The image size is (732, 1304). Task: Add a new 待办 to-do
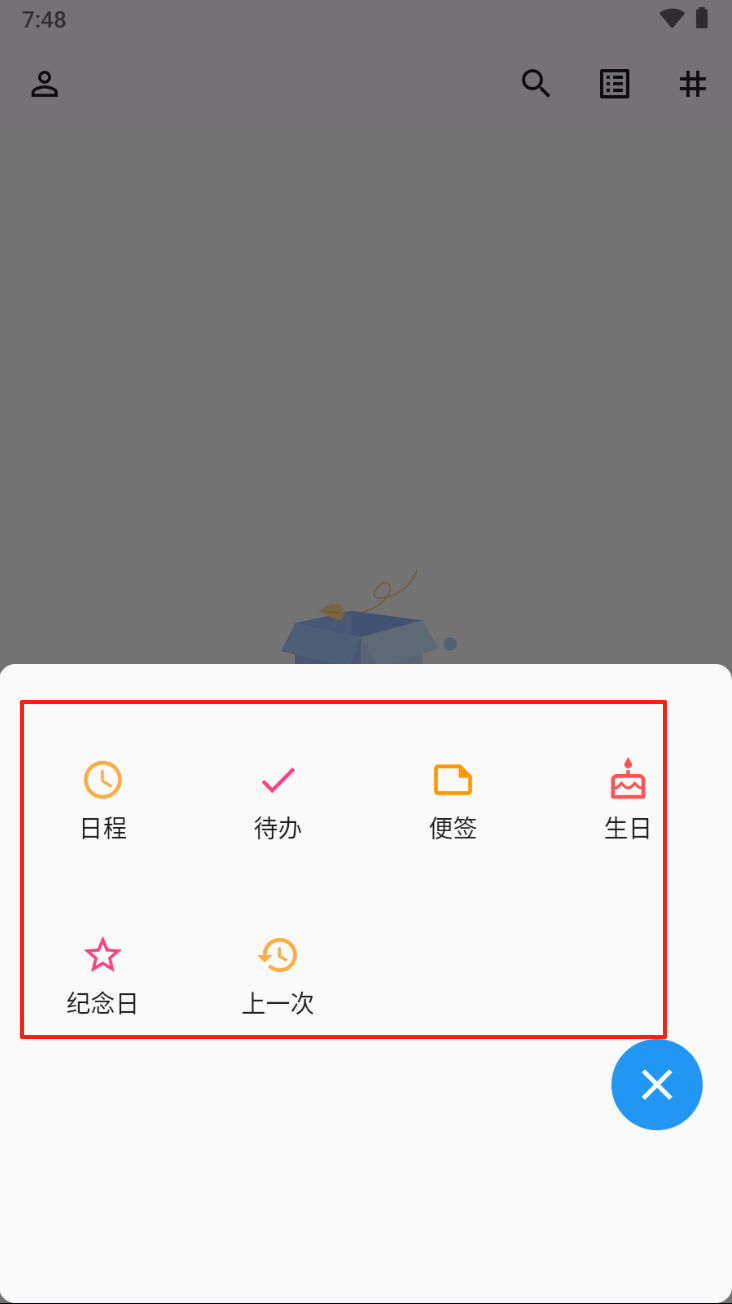(x=278, y=800)
